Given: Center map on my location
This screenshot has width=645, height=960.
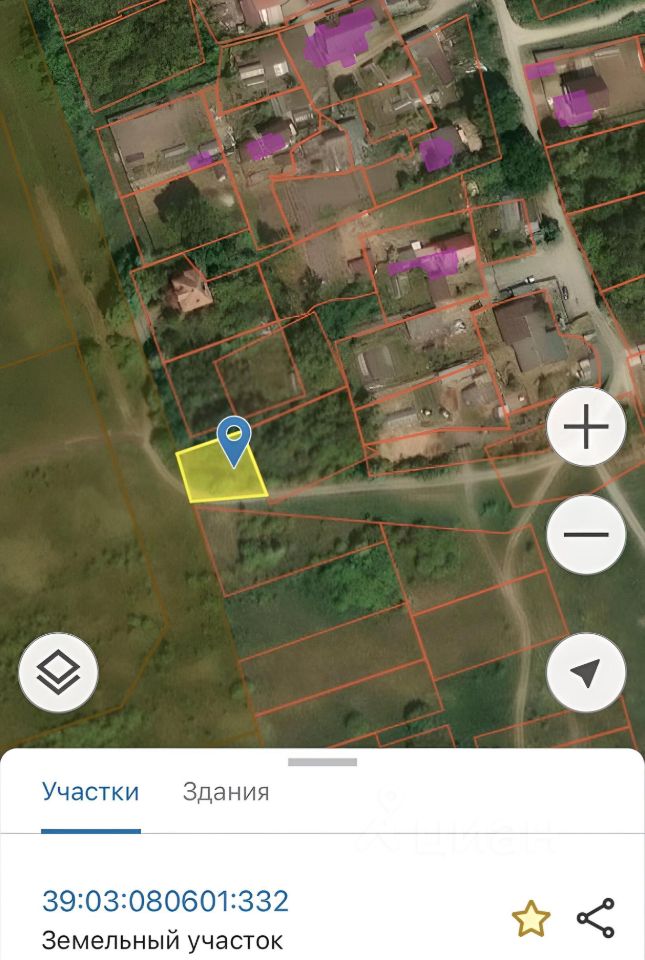Looking at the screenshot, I should click(586, 672).
